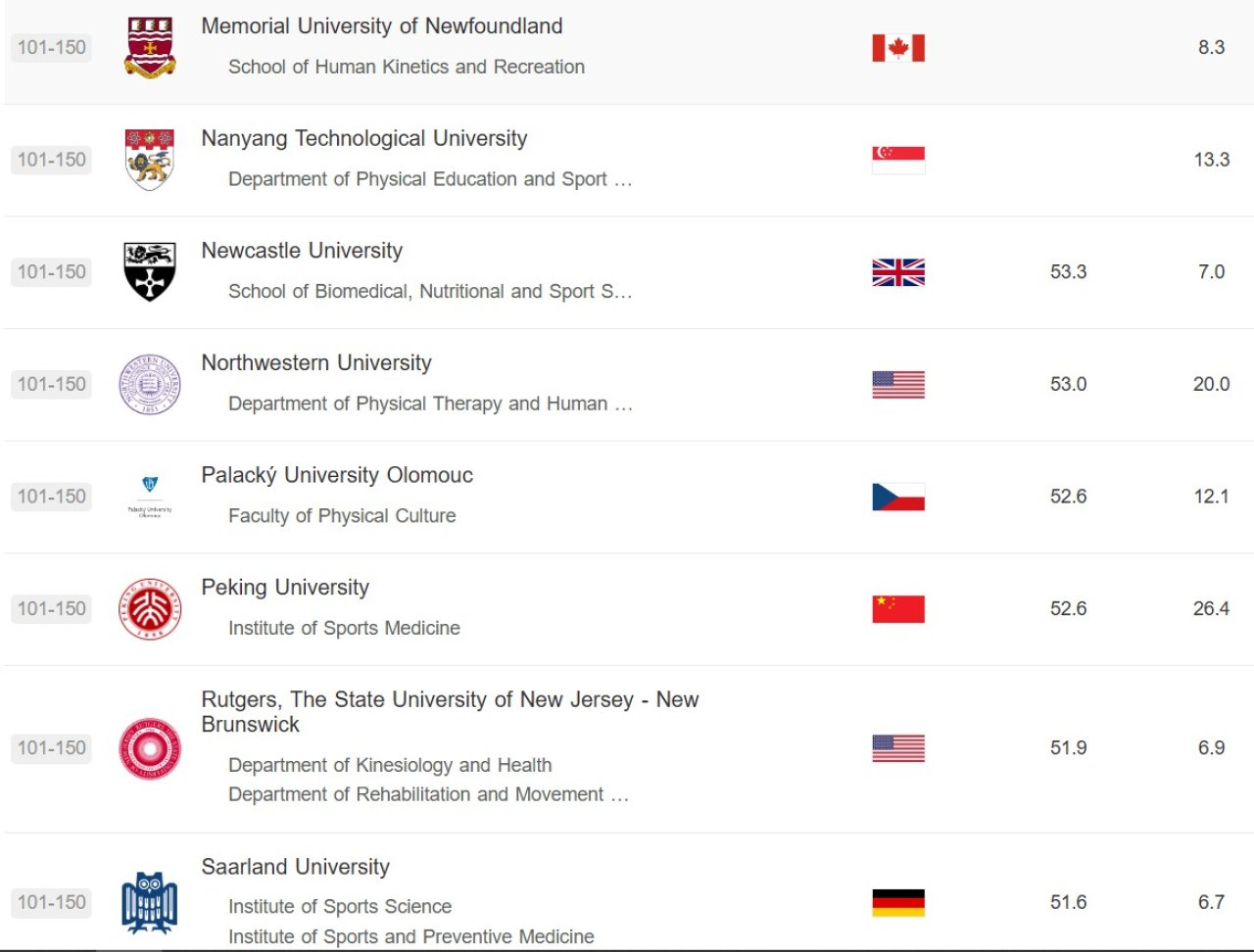Viewport: 1254px width, 952px height.
Task: Open Palacký University Olomouc entry
Action: pyautogui.click(x=336, y=476)
